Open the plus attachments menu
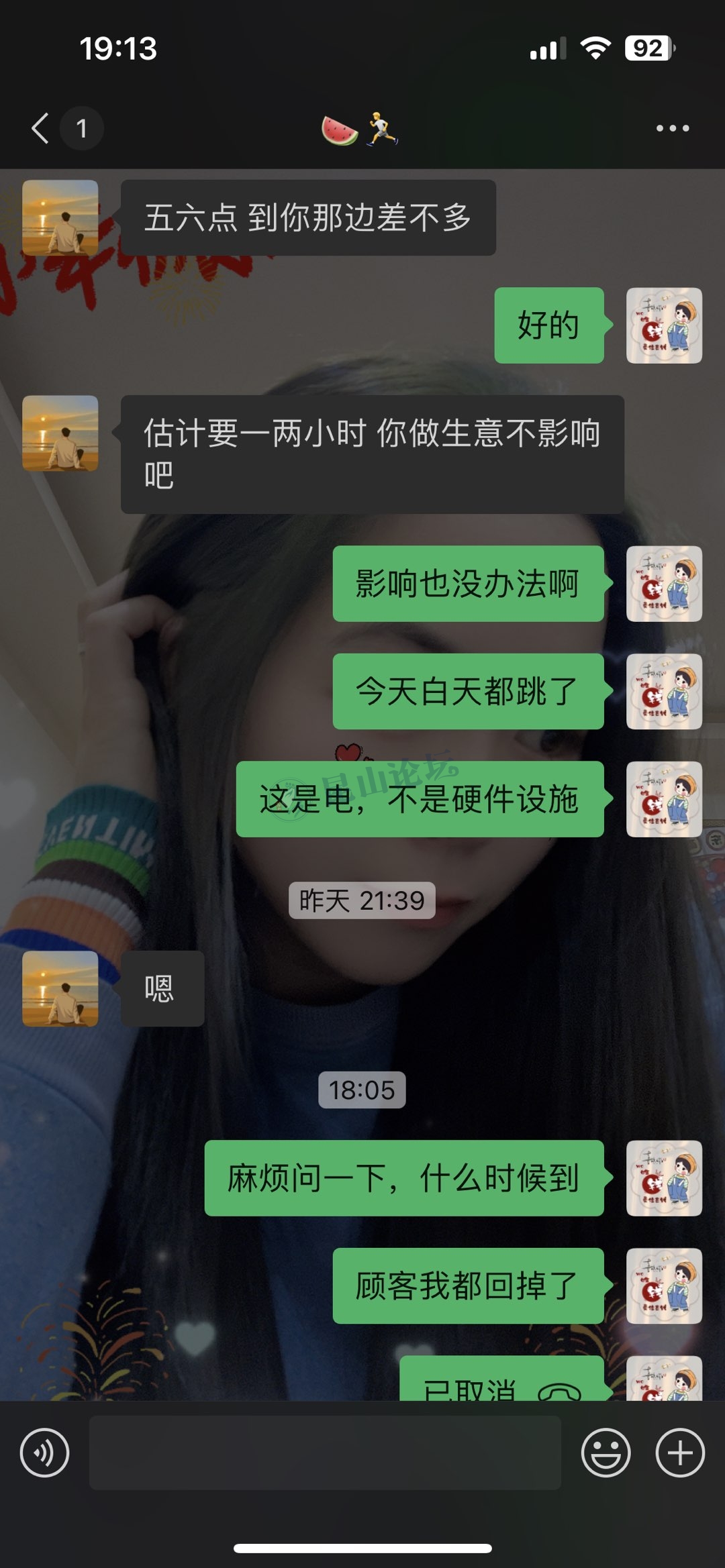Image resolution: width=725 pixels, height=1568 pixels. click(679, 1453)
